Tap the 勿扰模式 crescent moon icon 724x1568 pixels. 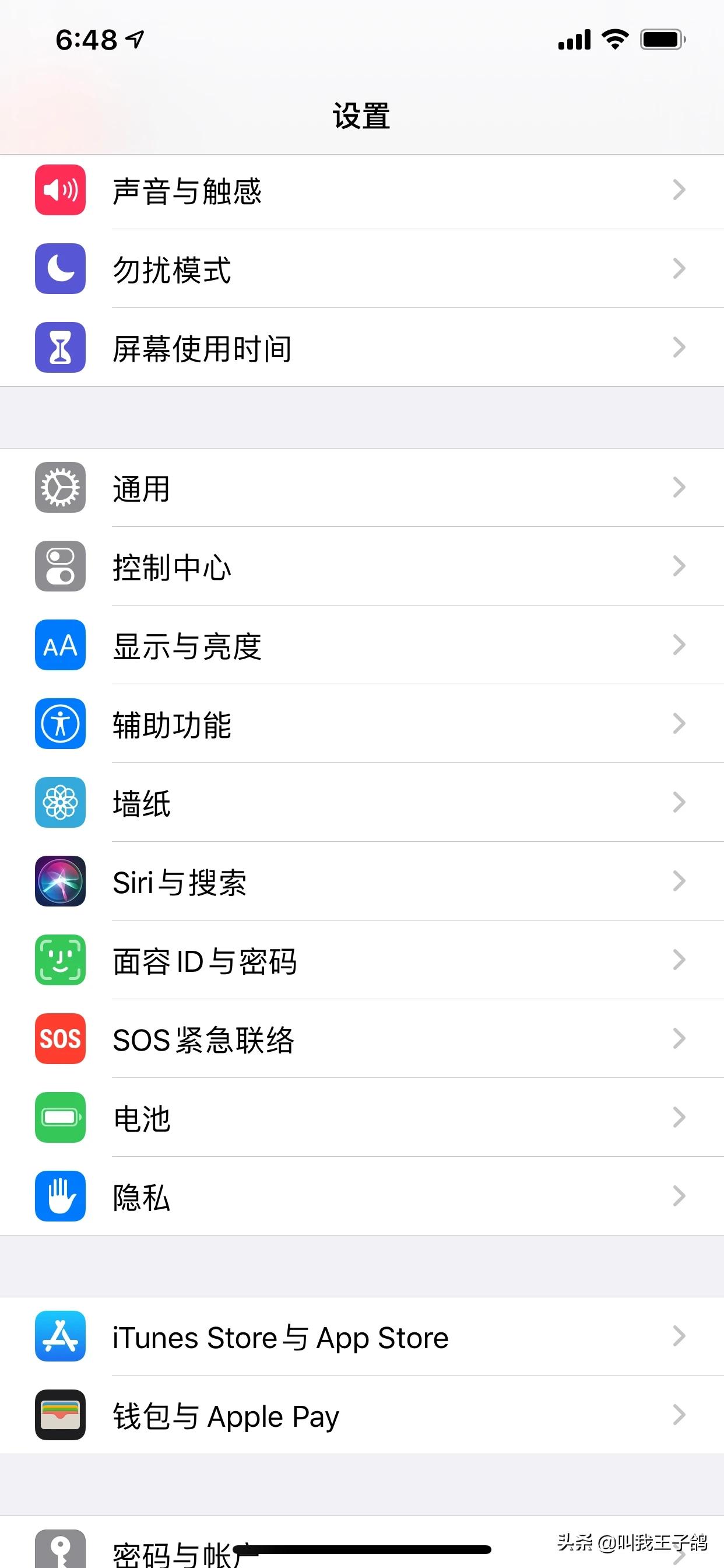[60, 269]
